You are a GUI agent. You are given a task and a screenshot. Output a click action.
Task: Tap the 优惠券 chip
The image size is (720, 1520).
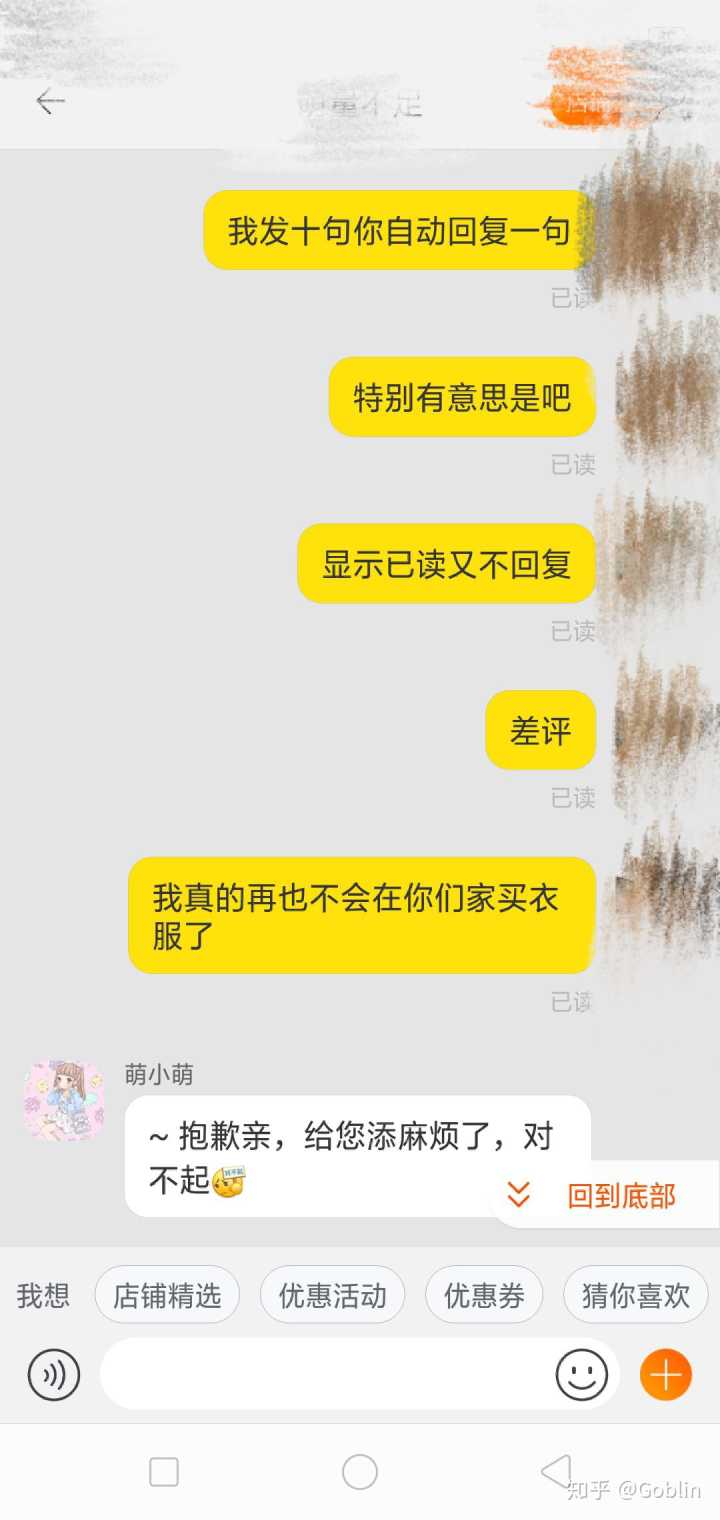coord(484,1296)
